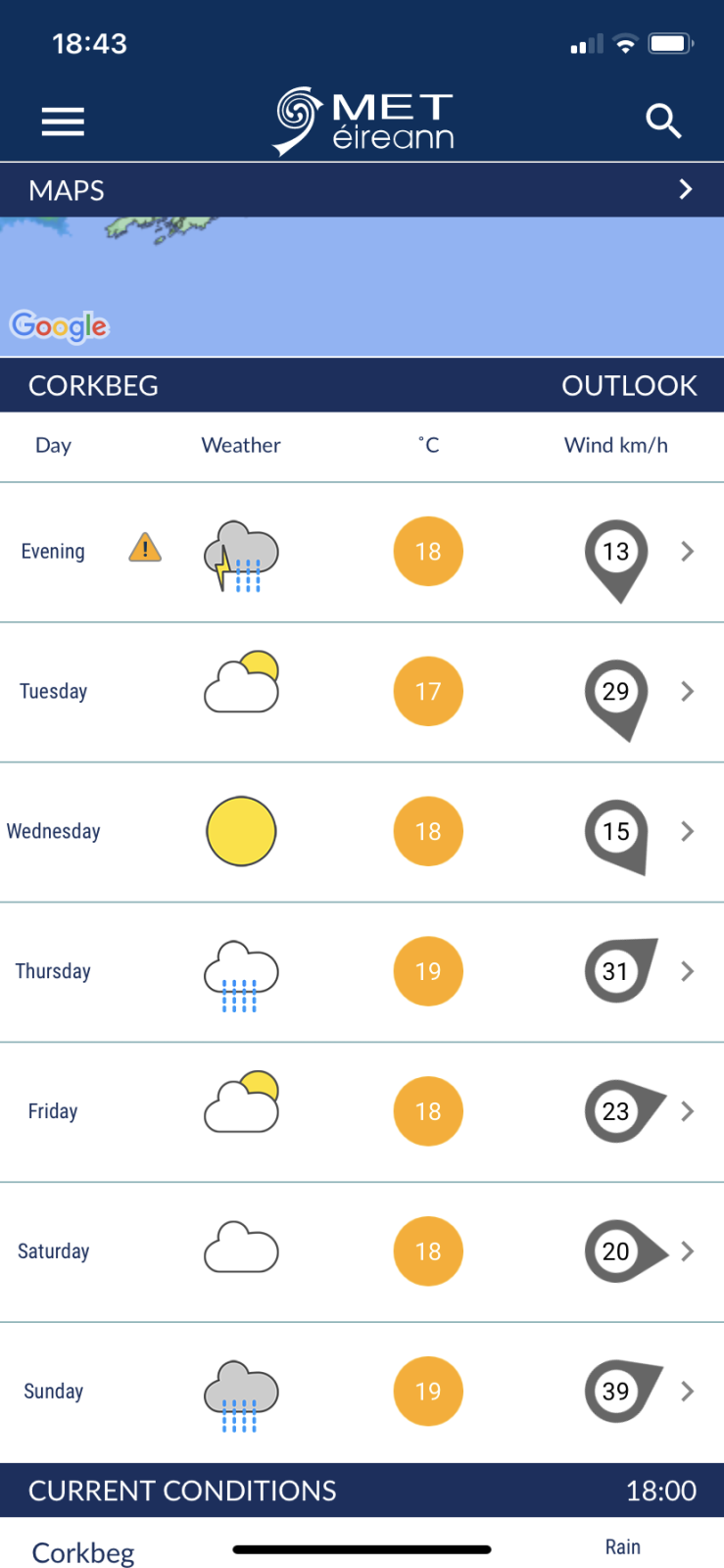Open Tuesday's forecast row

[687, 692]
